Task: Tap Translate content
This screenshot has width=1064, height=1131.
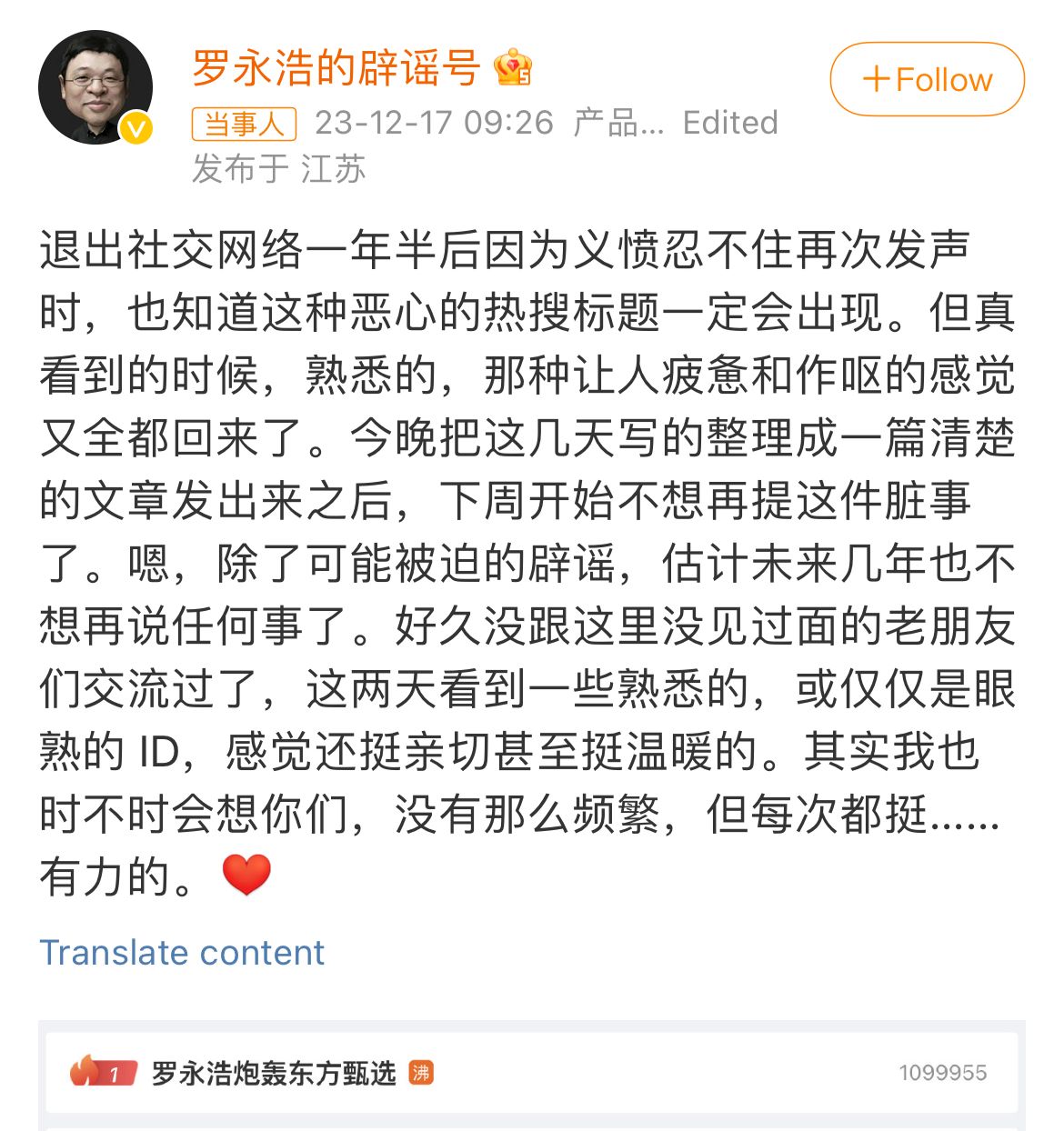Action: (x=182, y=952)
